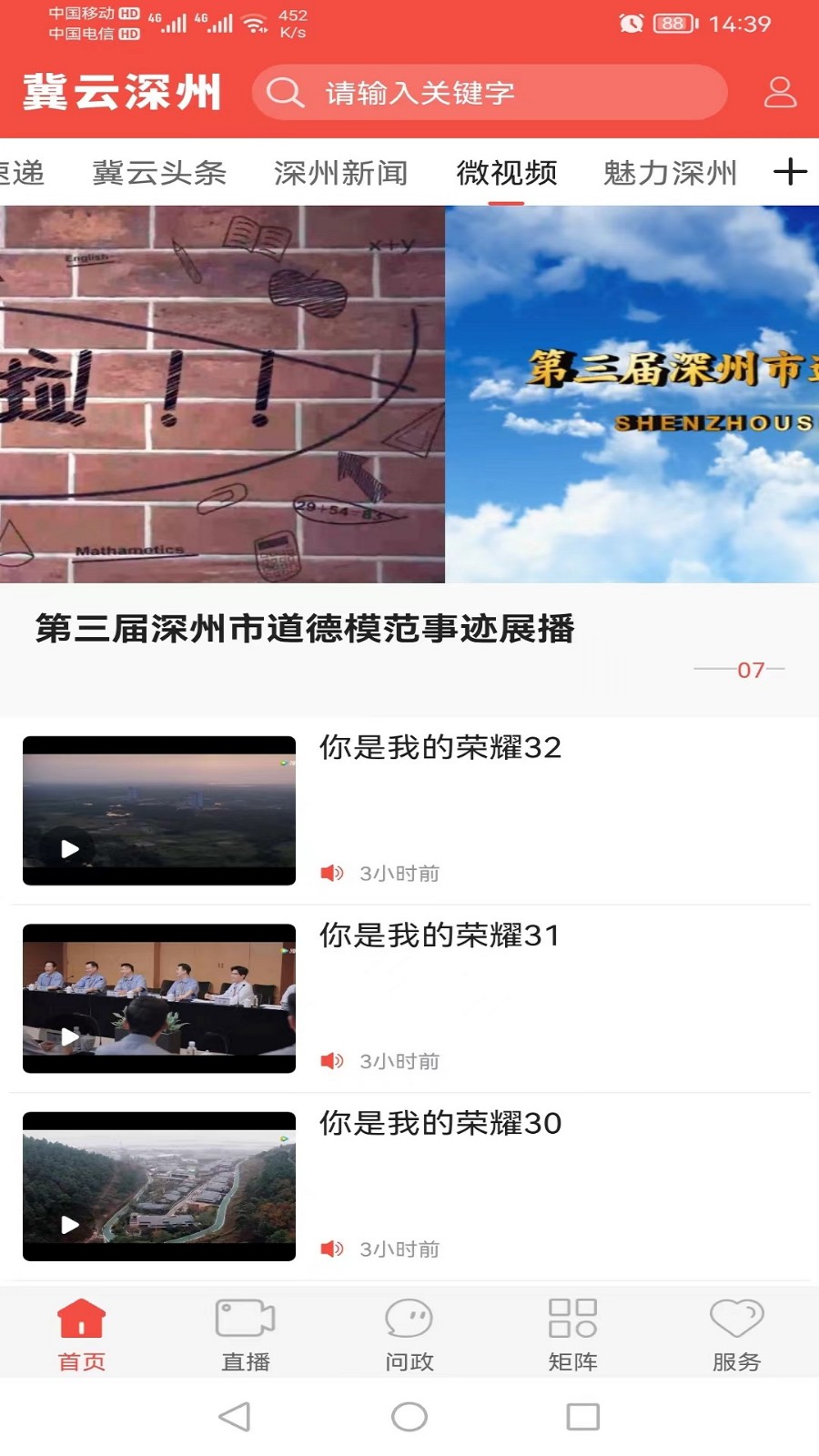Switch to the 冀云头条 tab
The height and width of the screenshot is (1456, 819).
(x=159, y=173)
